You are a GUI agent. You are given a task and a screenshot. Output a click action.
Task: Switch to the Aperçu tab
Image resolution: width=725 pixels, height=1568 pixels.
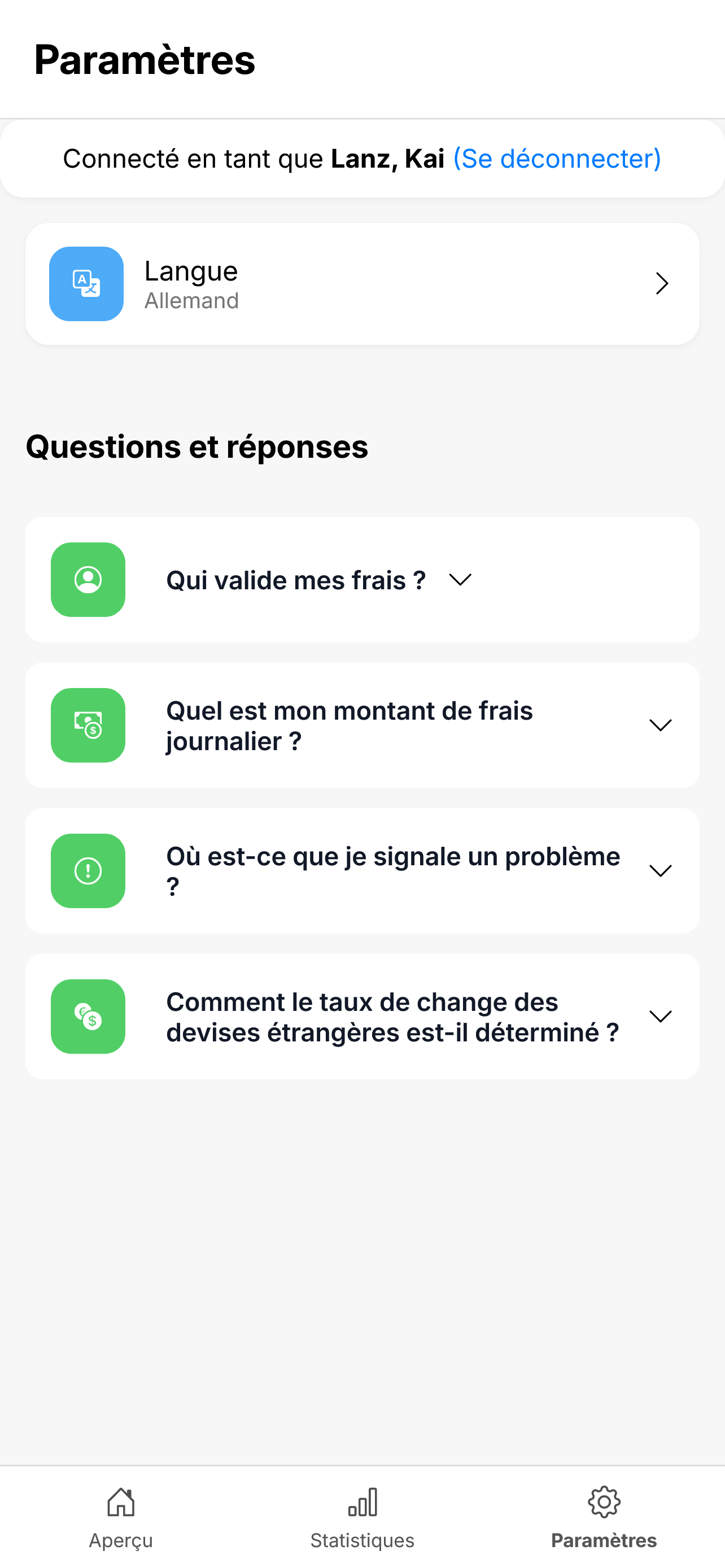[120, 1517]
